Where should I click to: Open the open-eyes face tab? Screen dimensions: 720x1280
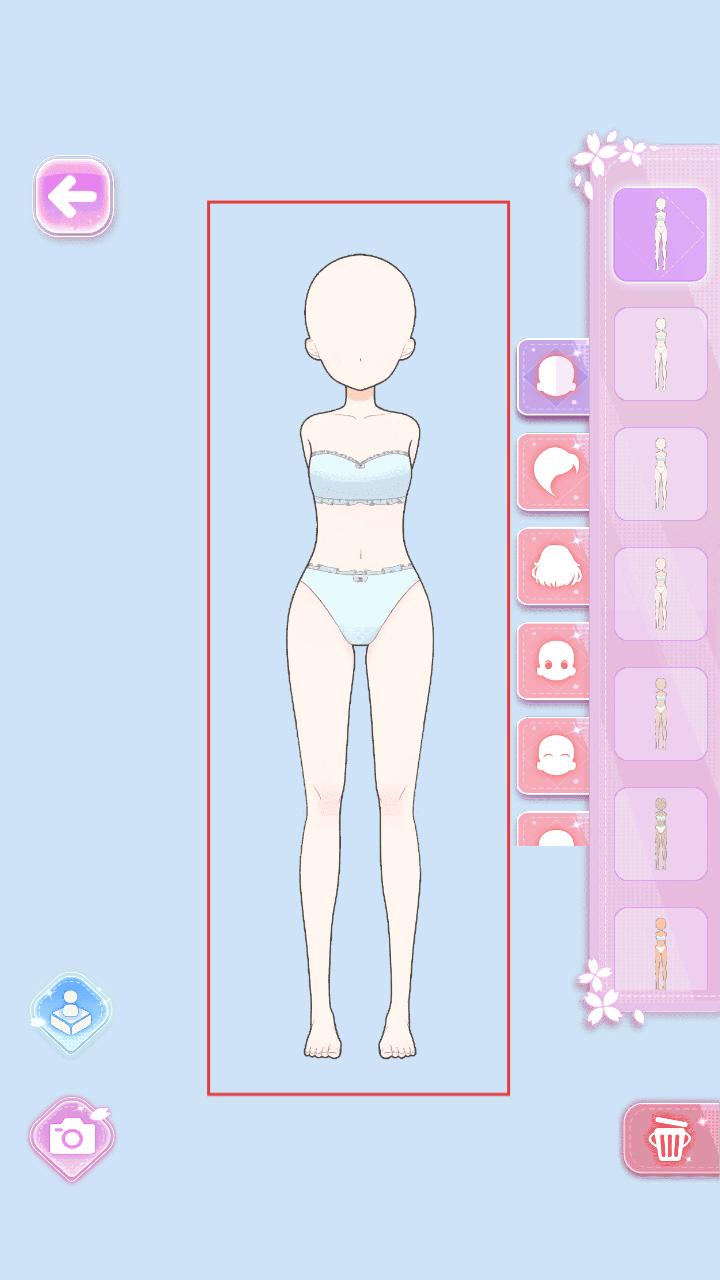(554, 661)
